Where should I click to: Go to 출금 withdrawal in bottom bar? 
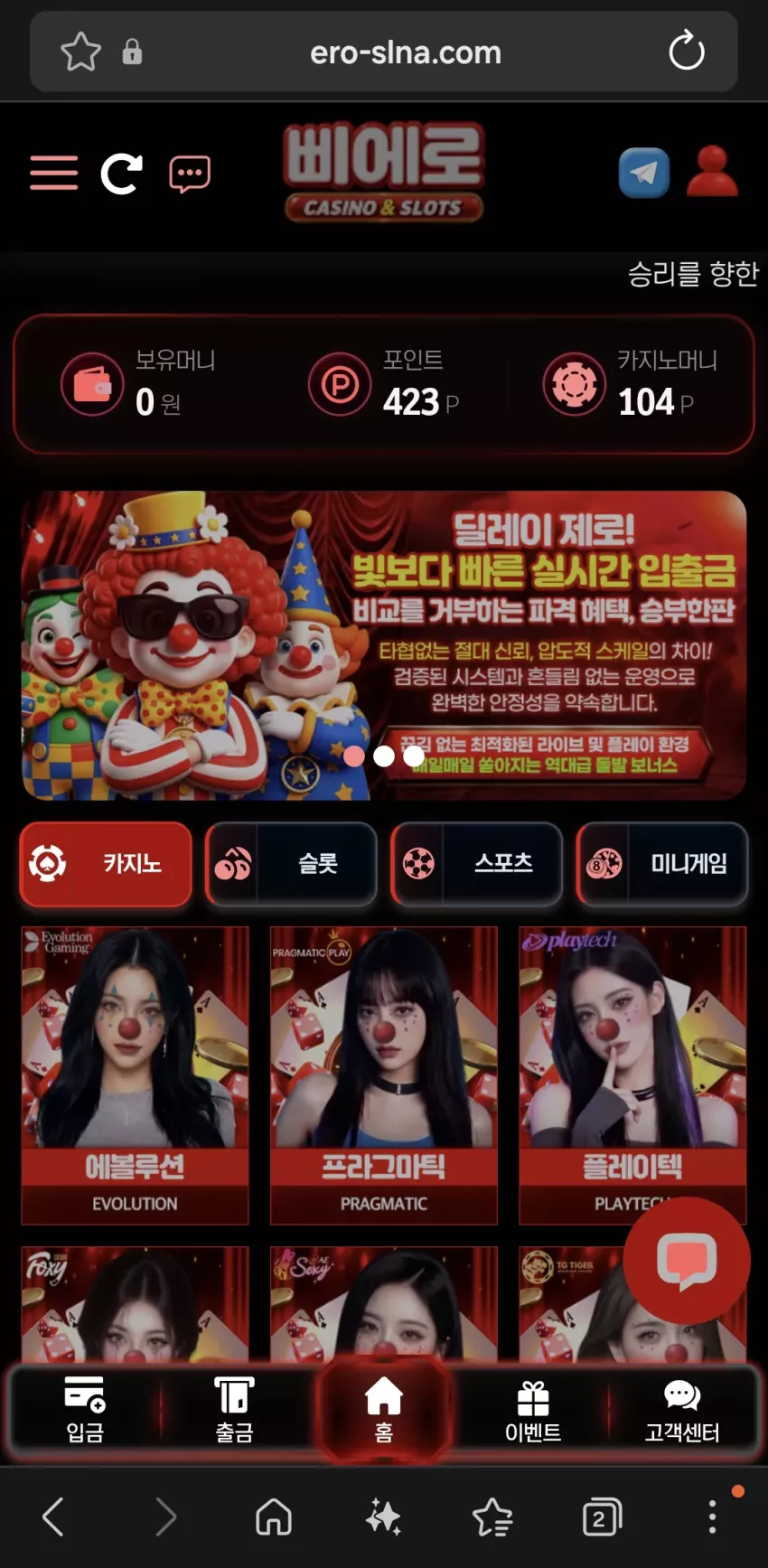[234, 1410]
